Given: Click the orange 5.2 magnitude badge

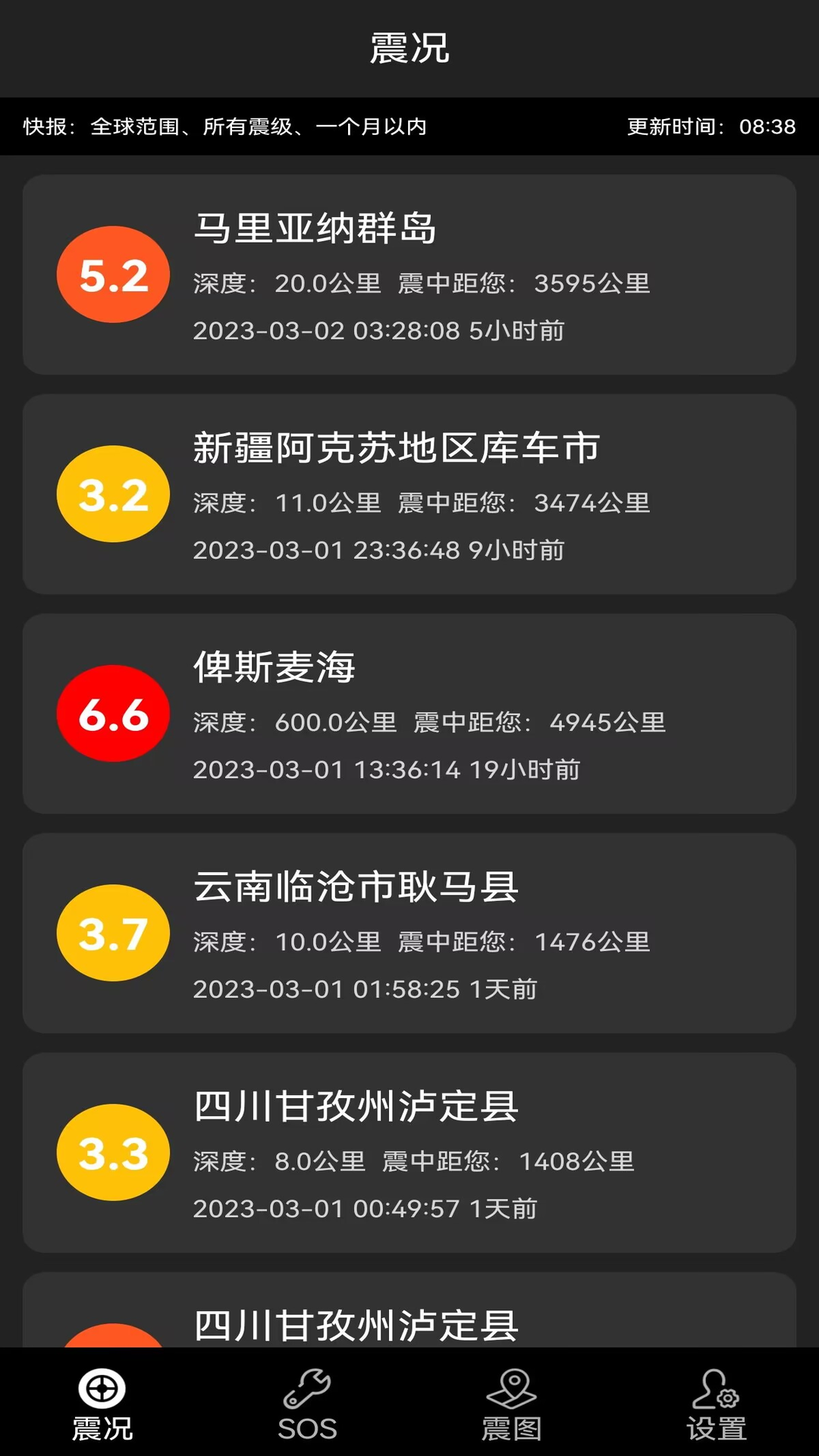Looking at the screenshot, I should (x=112, y=275).
